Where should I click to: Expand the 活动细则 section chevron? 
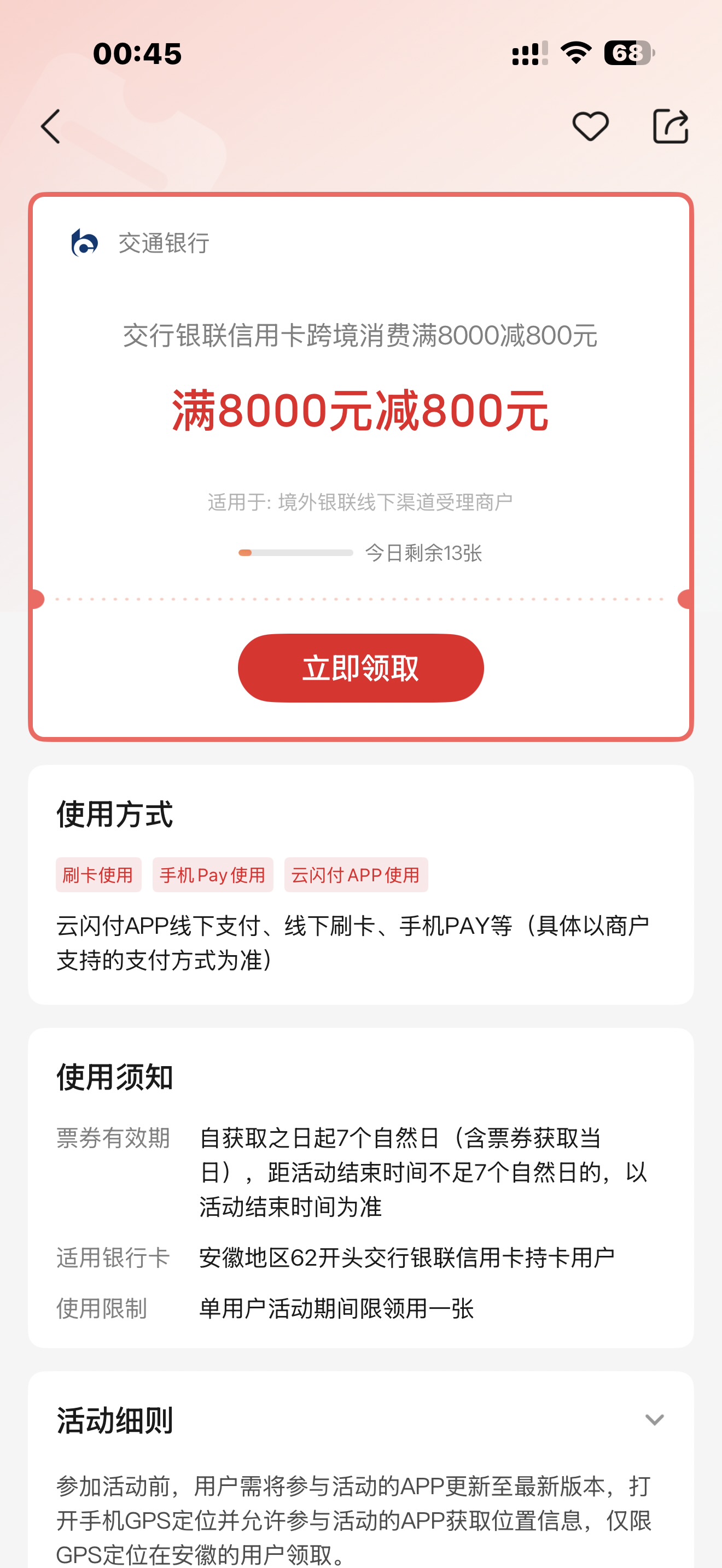pyautogui.click(x=654, y=1420)
